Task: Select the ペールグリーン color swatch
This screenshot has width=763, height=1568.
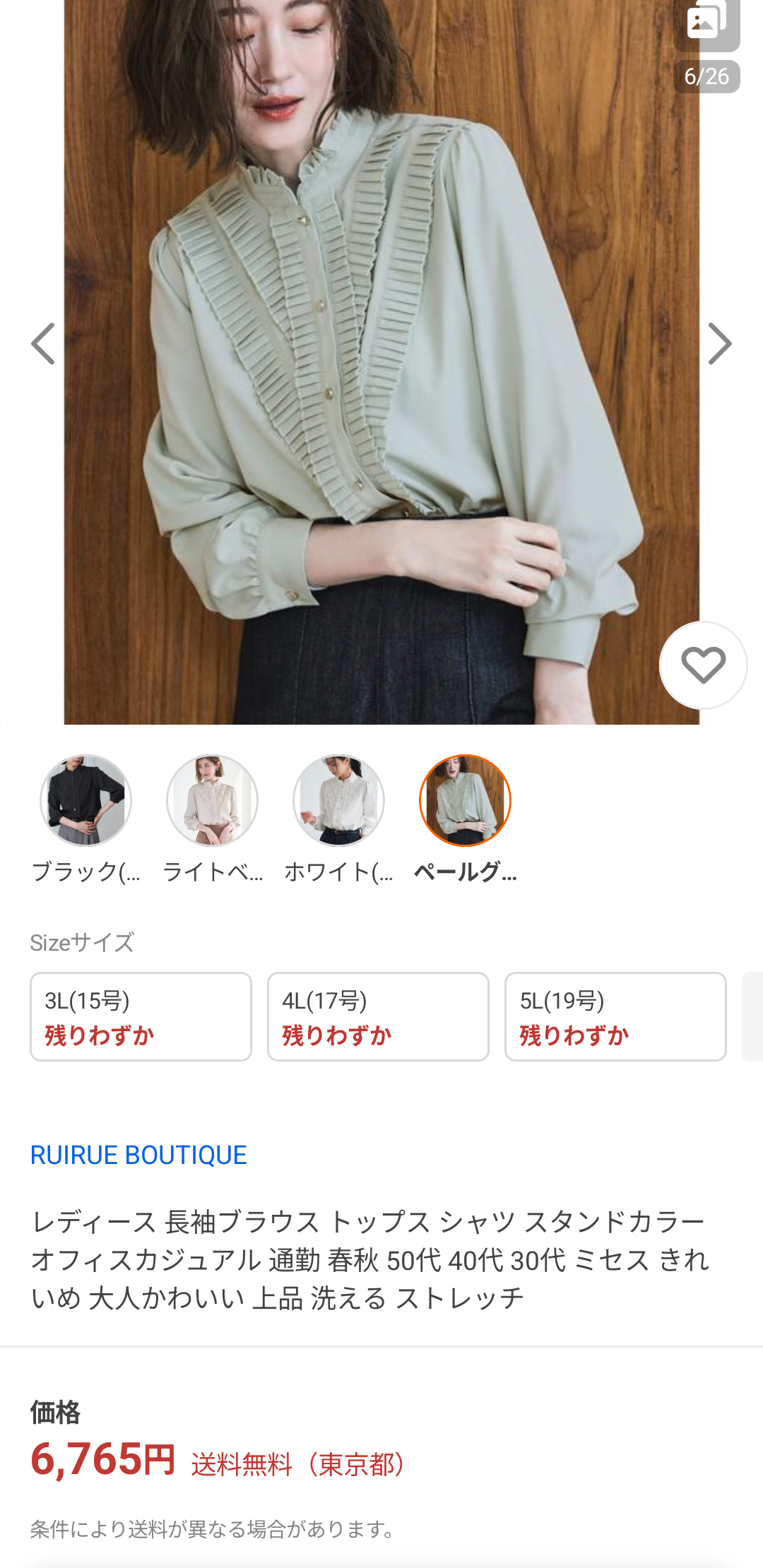Action: point(465,800)
